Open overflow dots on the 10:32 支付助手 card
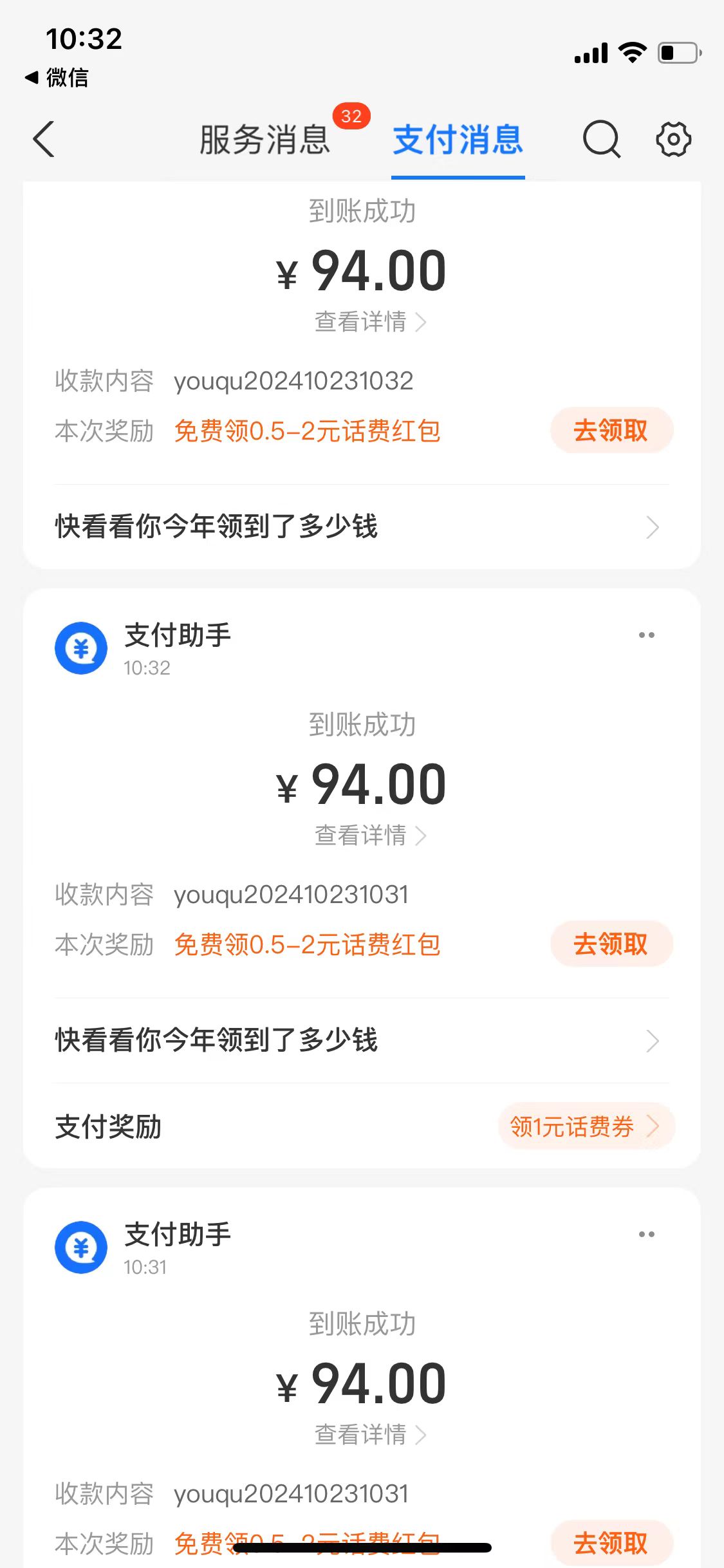The width and height of the screenshot is (724, 1568). coord(646,635)
